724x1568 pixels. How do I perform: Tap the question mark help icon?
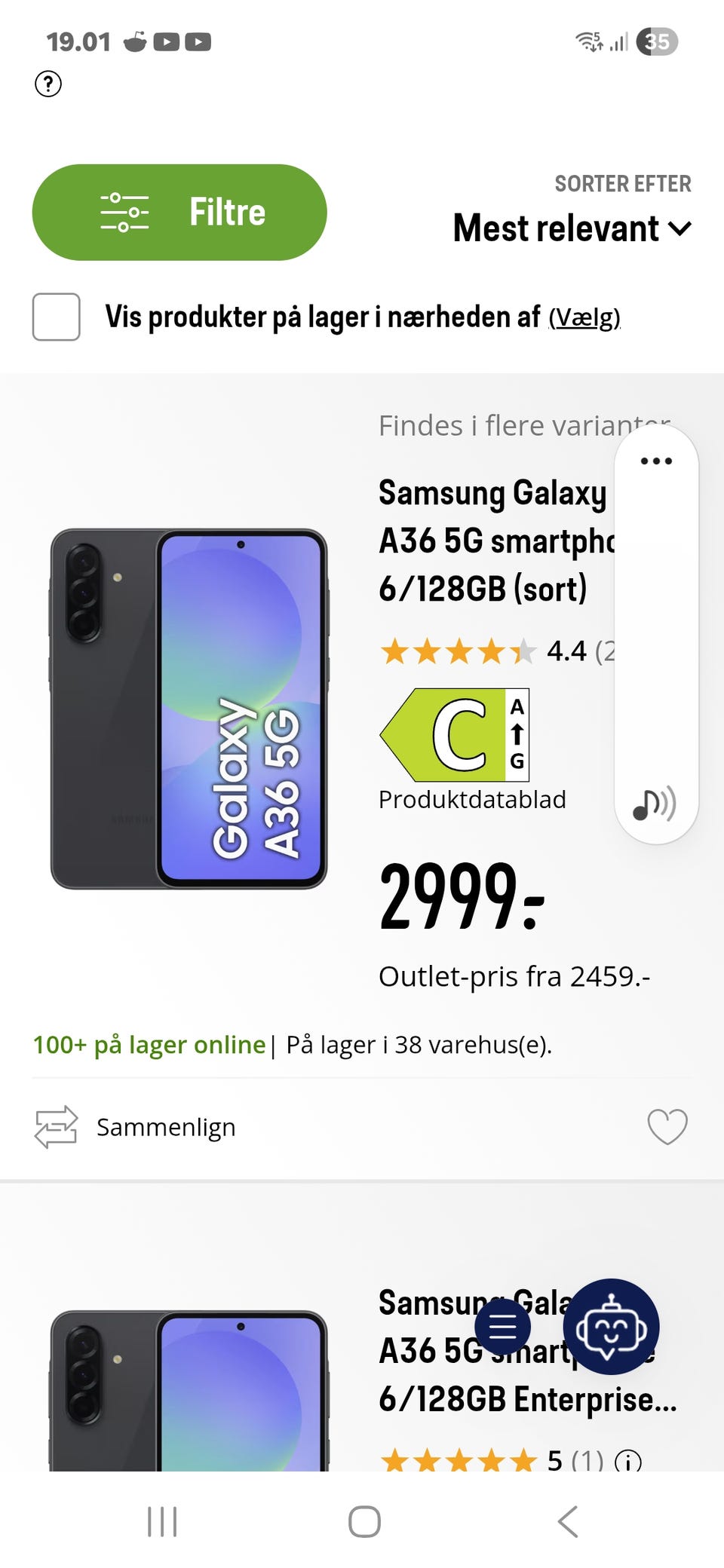click(x=50, y=84)
